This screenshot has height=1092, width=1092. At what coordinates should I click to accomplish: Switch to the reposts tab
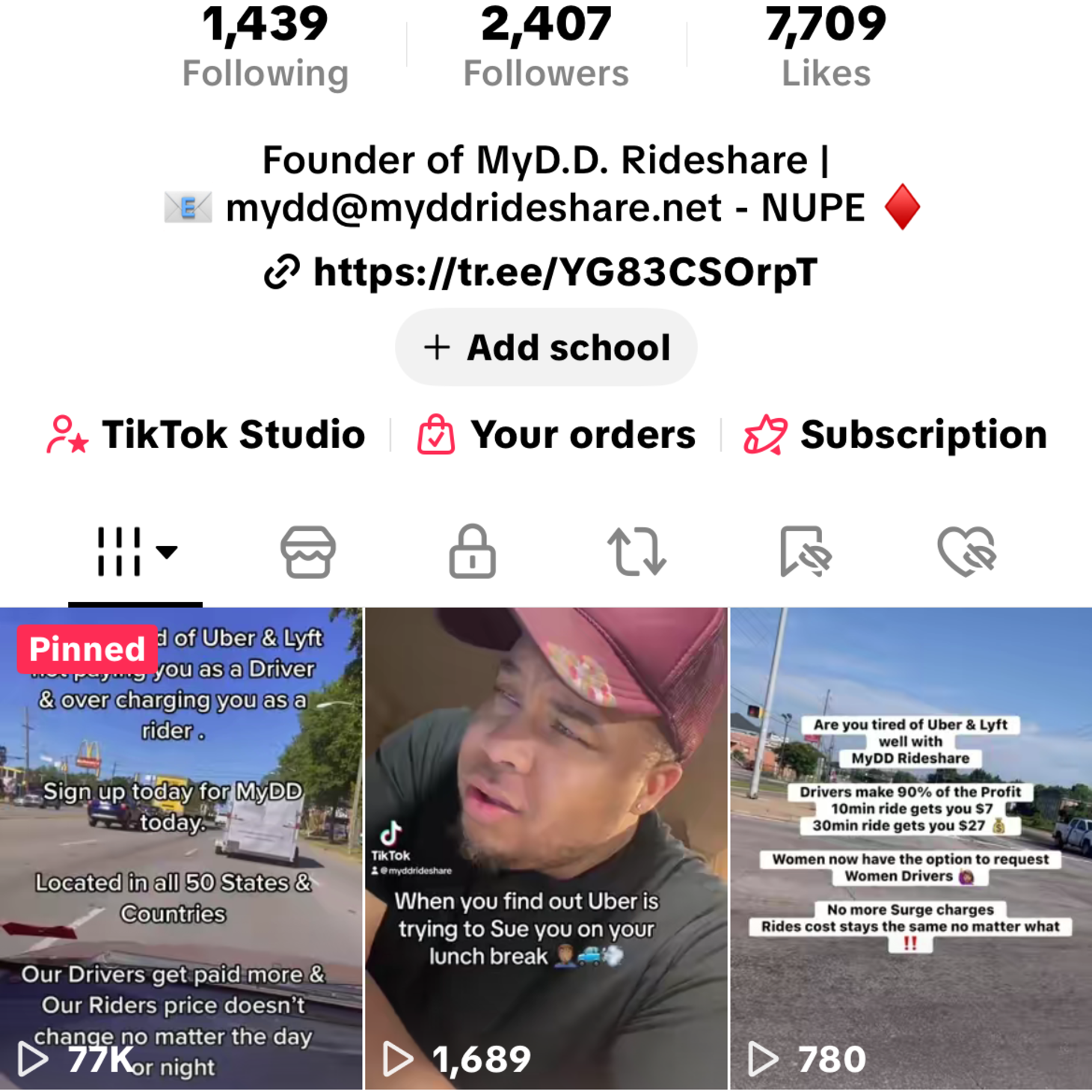pos(637,553)
